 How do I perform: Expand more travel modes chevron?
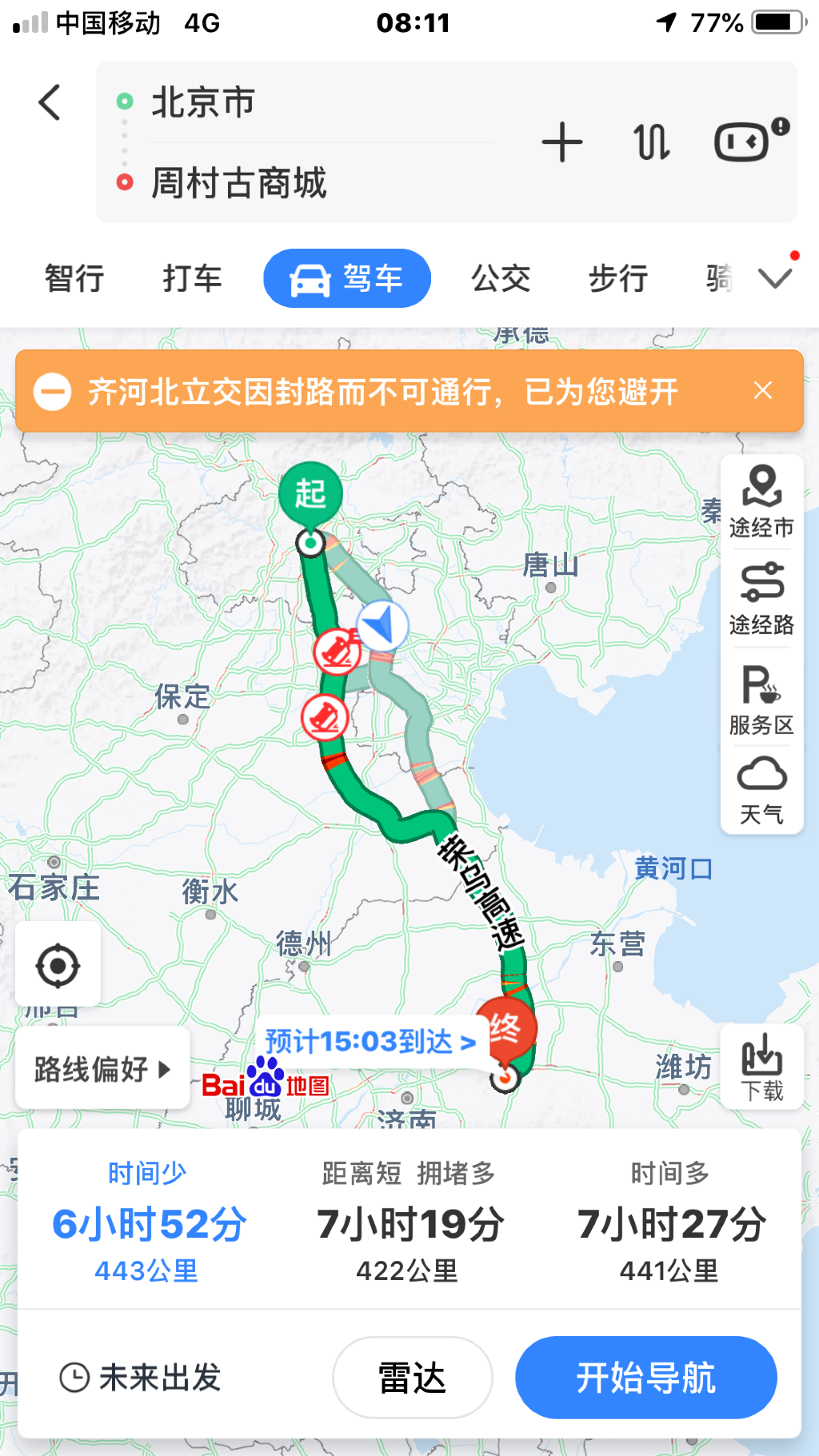coord(775,278)
